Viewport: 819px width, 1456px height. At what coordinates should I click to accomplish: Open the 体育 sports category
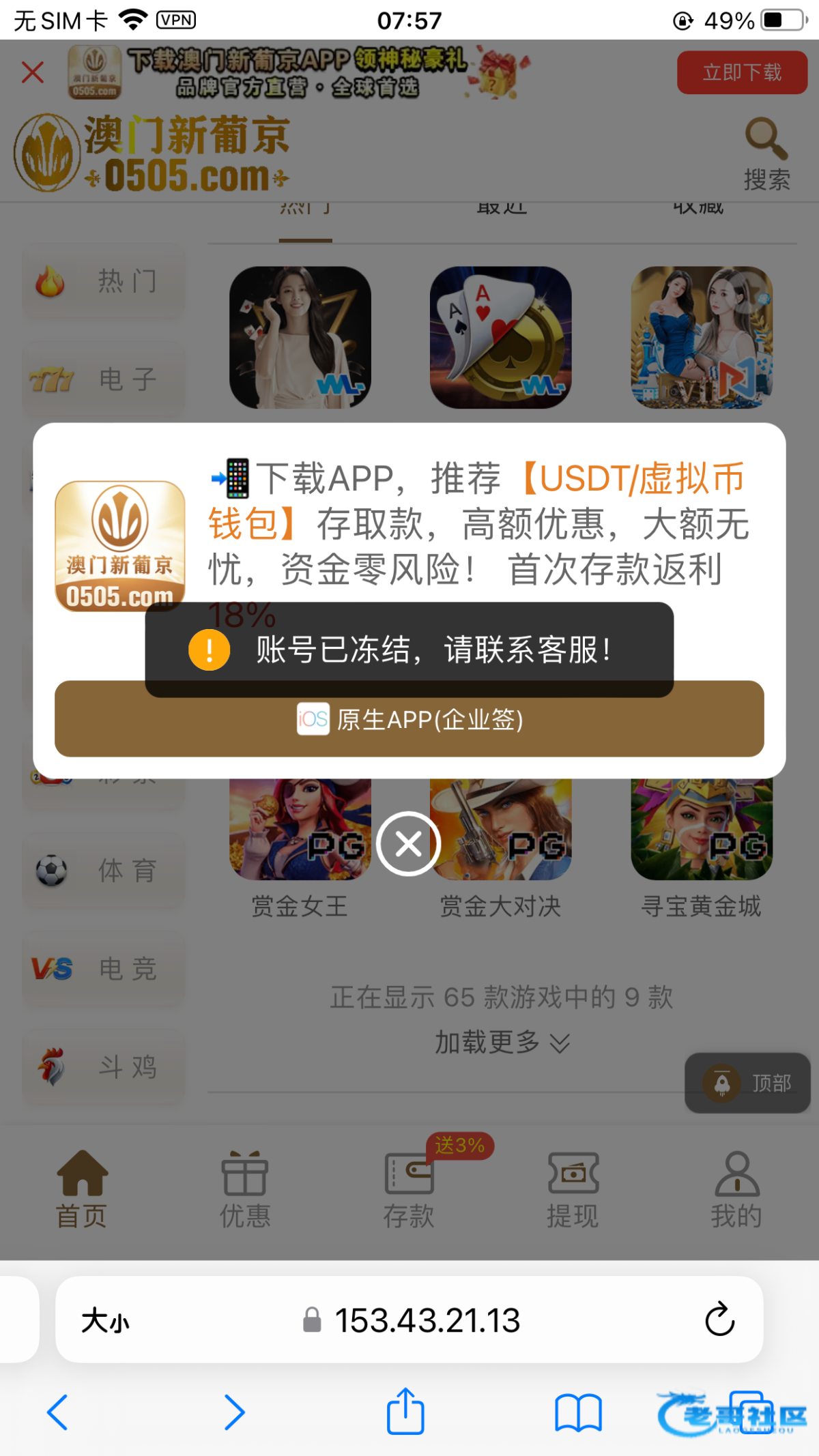(104, 871)
